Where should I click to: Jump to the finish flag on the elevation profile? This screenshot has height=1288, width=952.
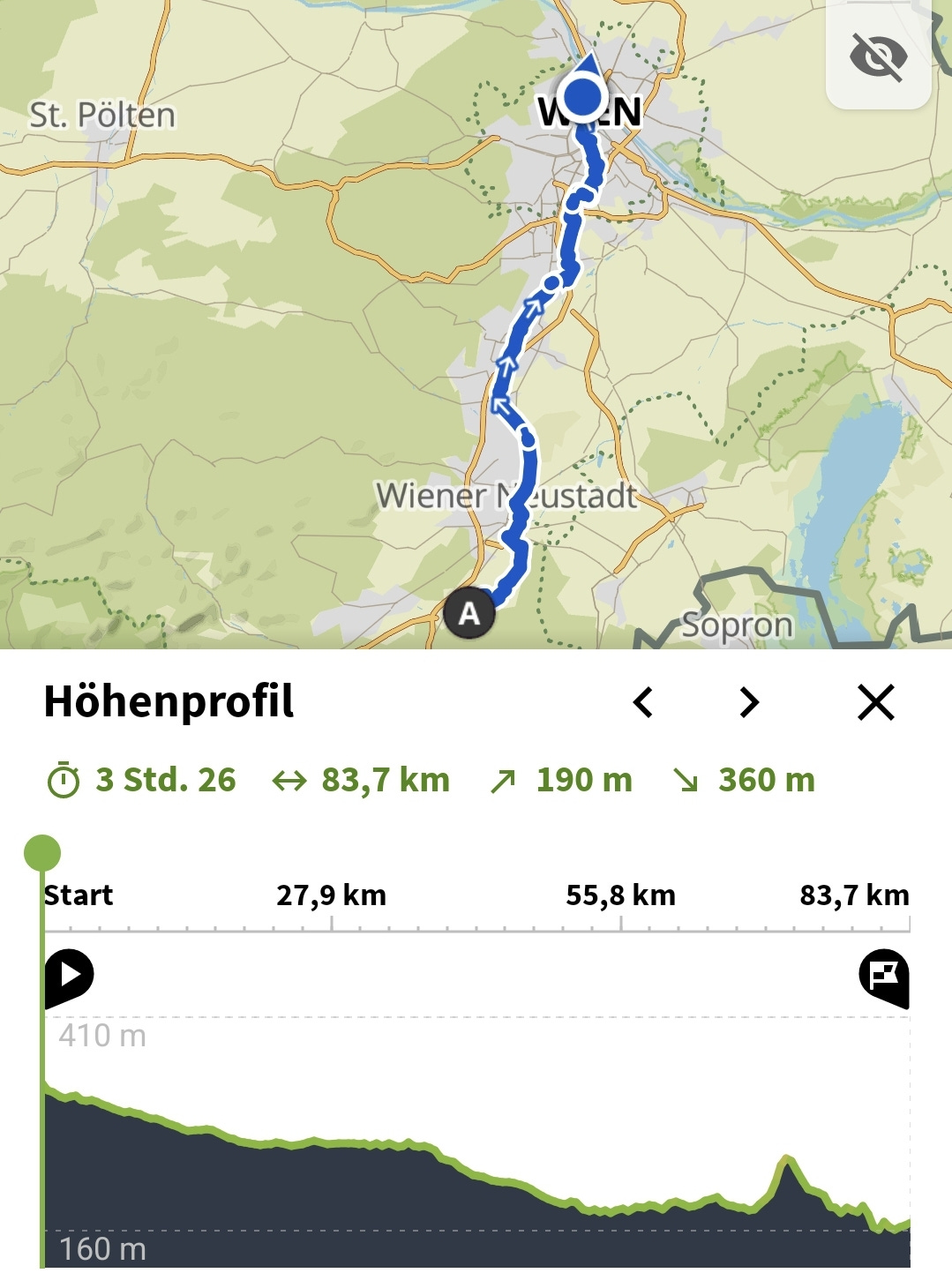tap(883, 977)
